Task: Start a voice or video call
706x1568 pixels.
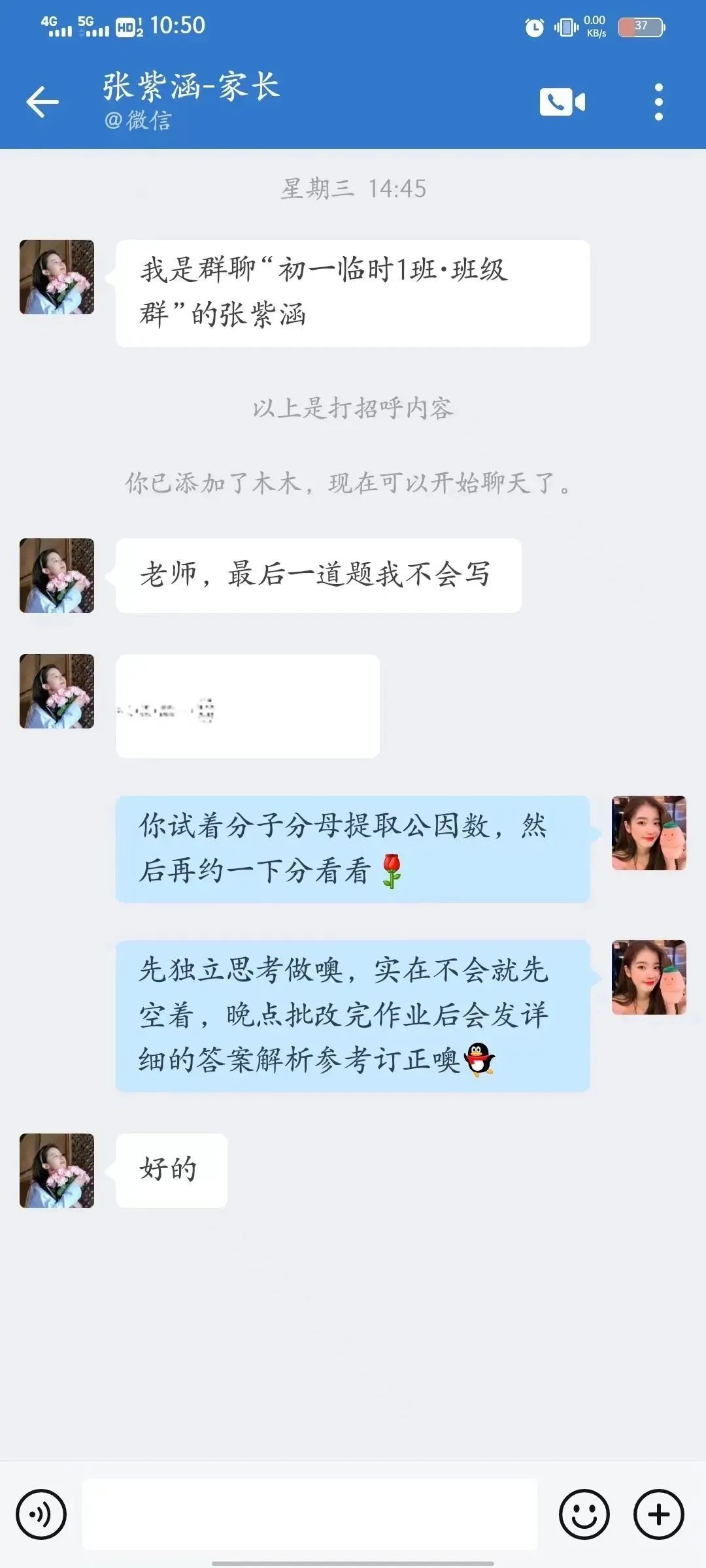Action: point(562,102)
